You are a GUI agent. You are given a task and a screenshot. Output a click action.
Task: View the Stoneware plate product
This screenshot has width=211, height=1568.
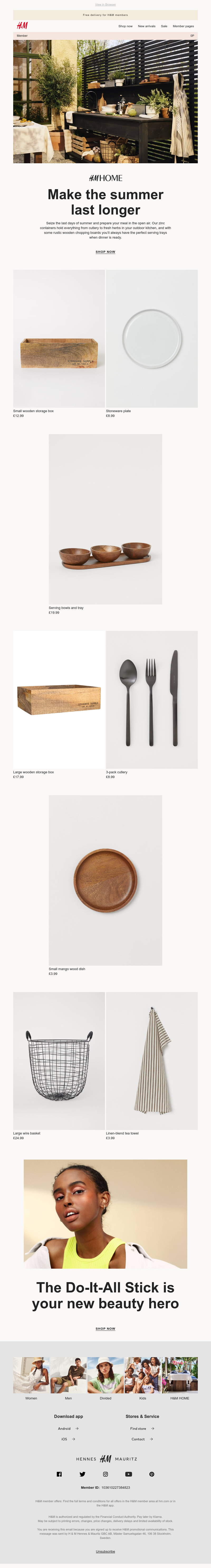pyautogui.click(x=151, y=338)
